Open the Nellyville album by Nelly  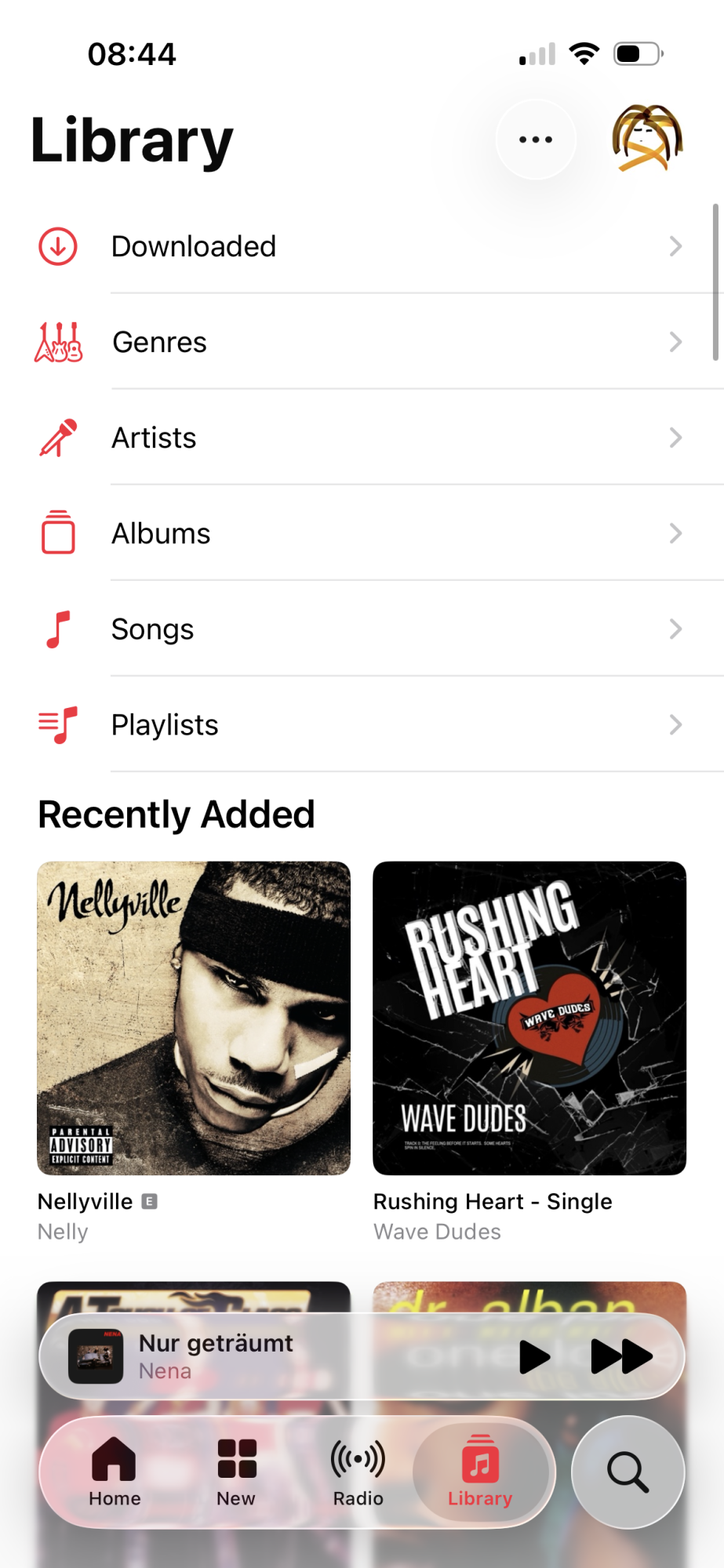point(194,1018)
